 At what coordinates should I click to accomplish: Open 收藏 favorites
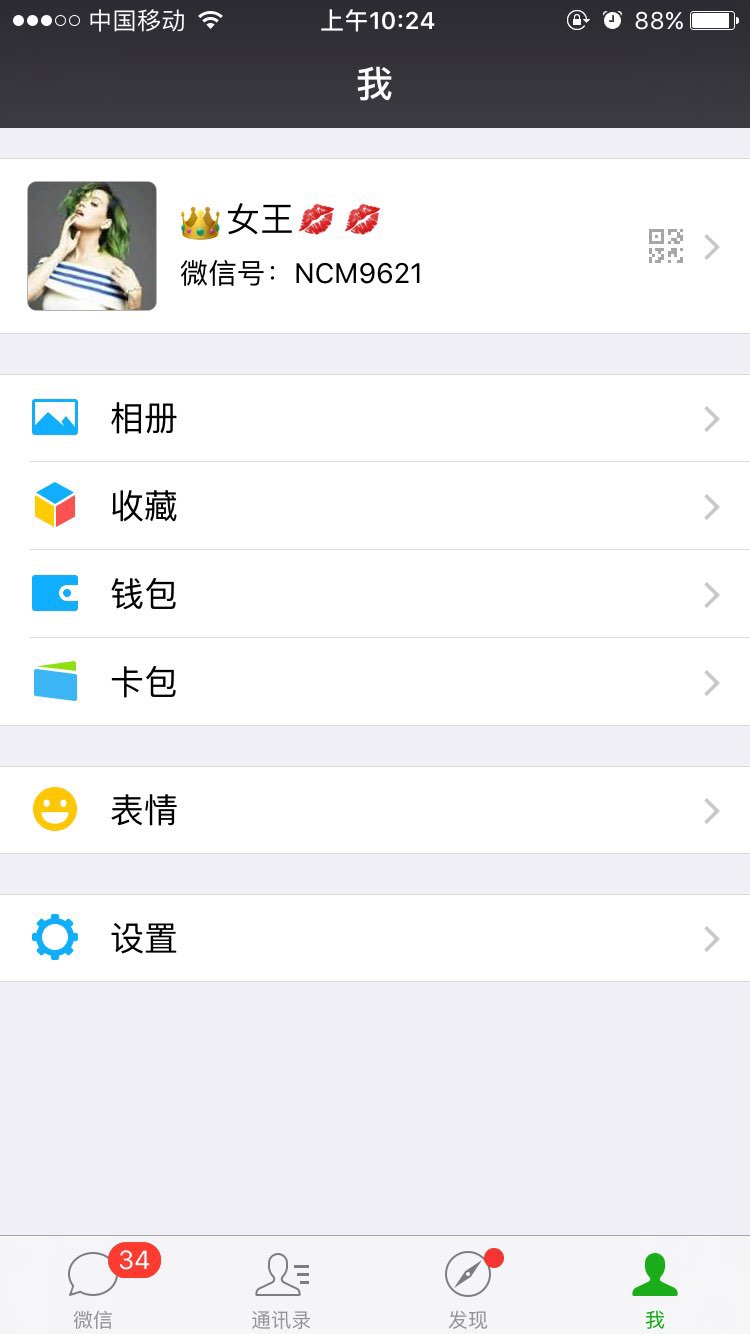(x=375, y=506)
